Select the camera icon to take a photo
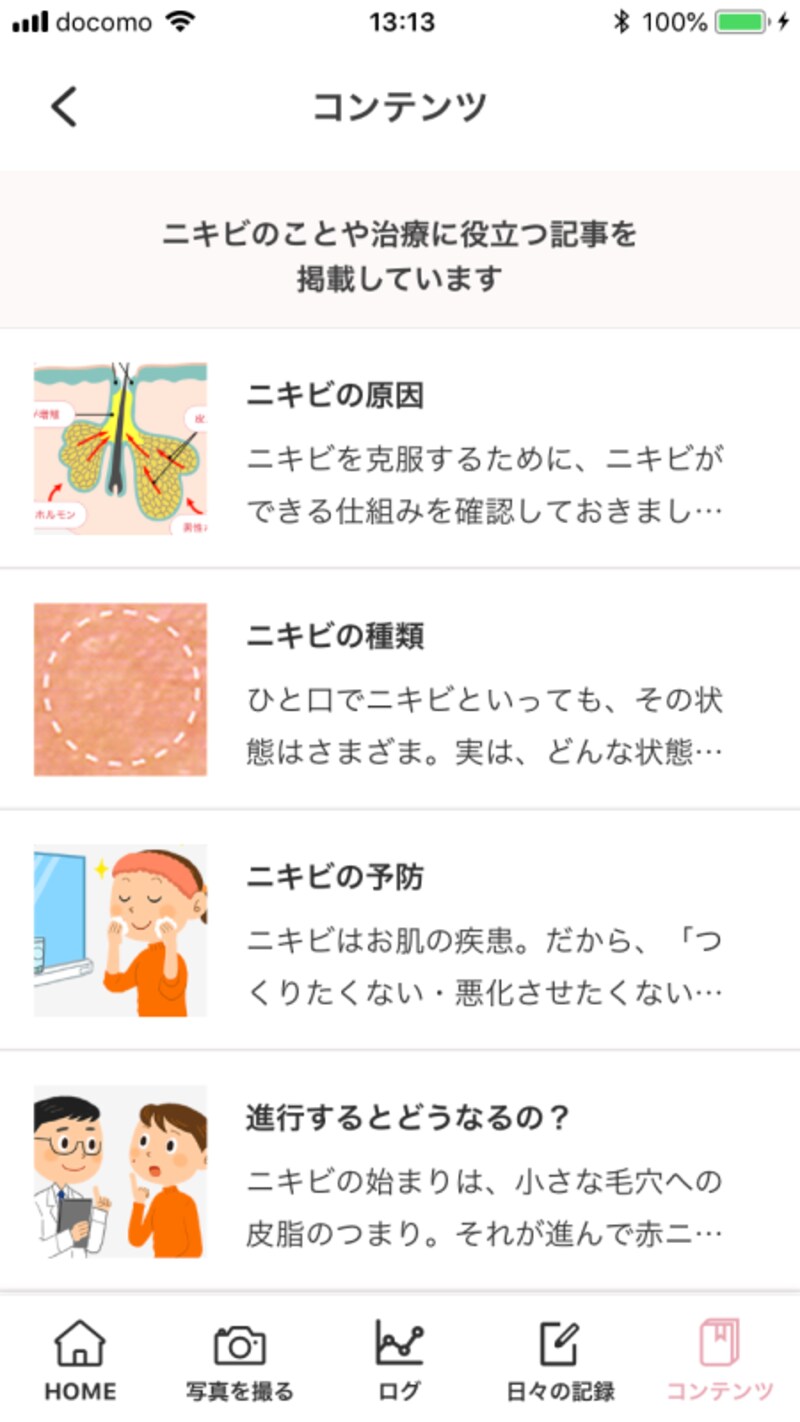800x1422 pixels. pos(240,1345)
